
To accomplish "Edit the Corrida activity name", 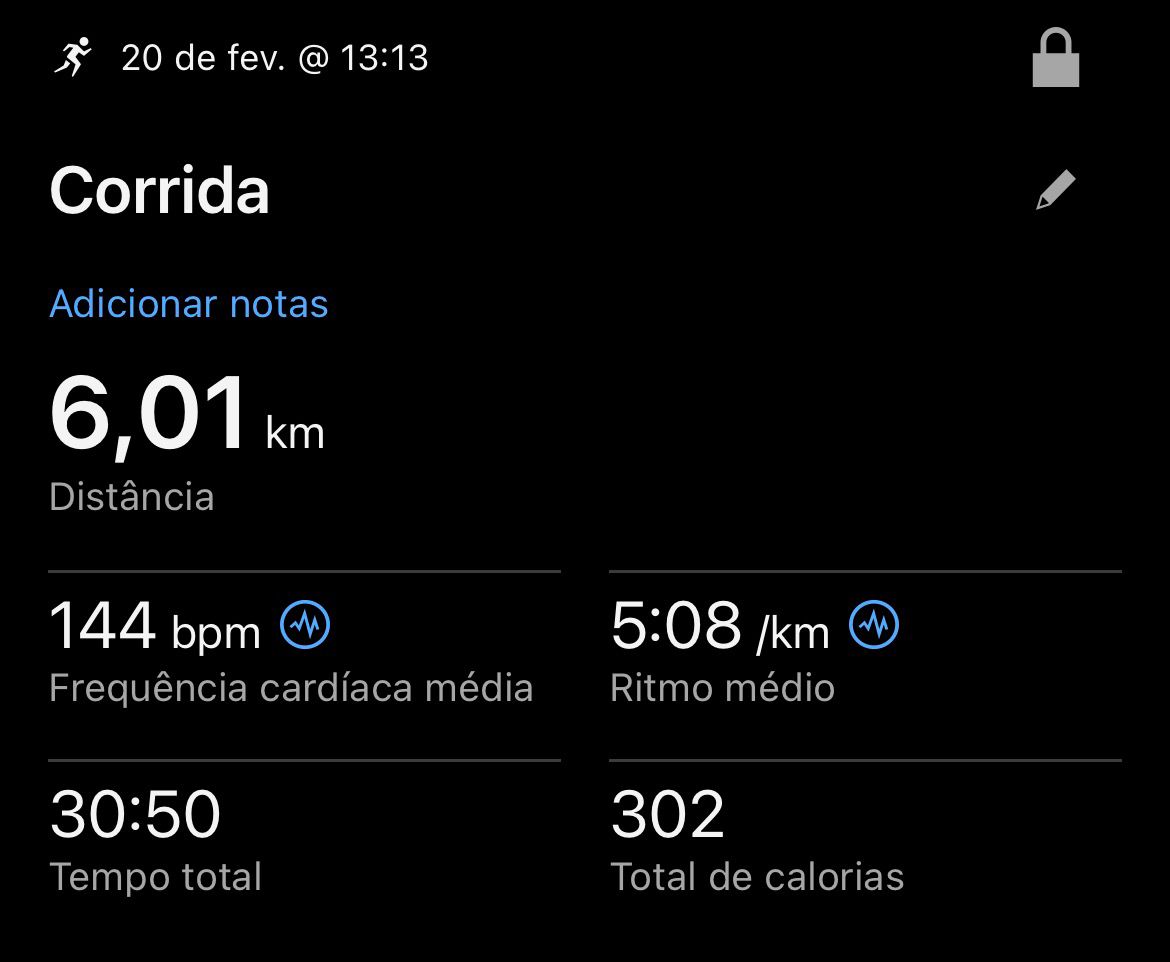I will tap(1055, 190).
